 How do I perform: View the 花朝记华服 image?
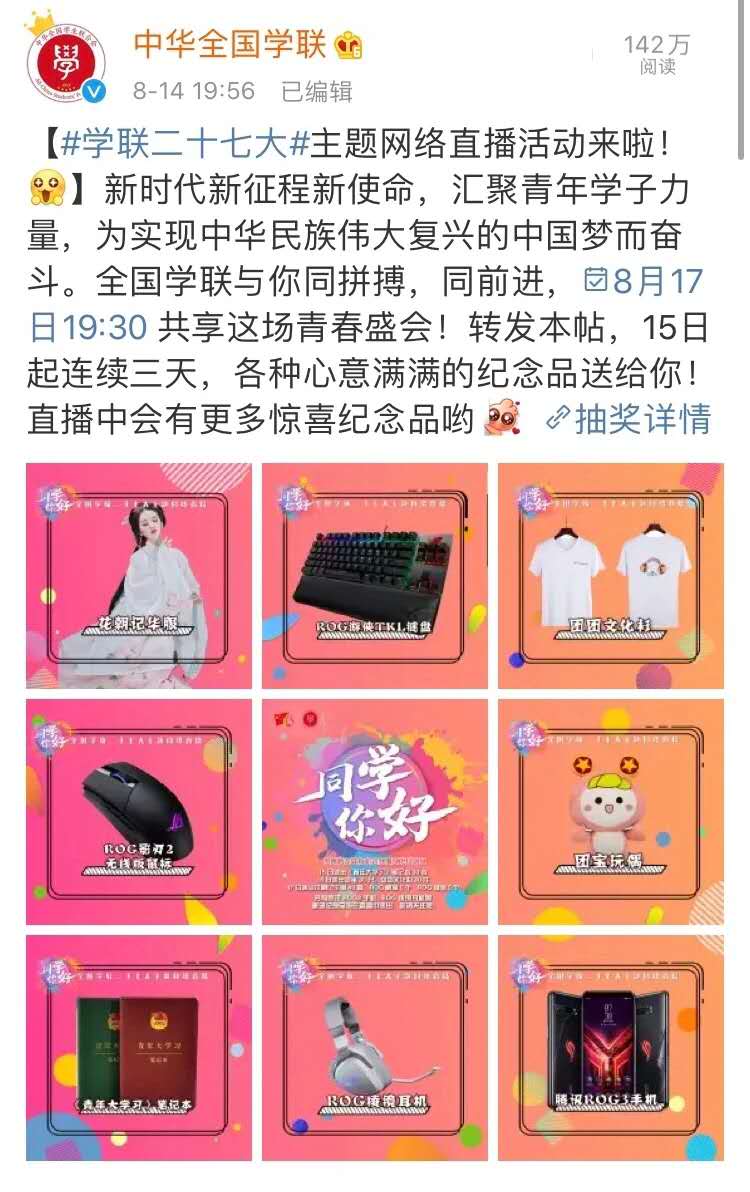tap(139, 575)
